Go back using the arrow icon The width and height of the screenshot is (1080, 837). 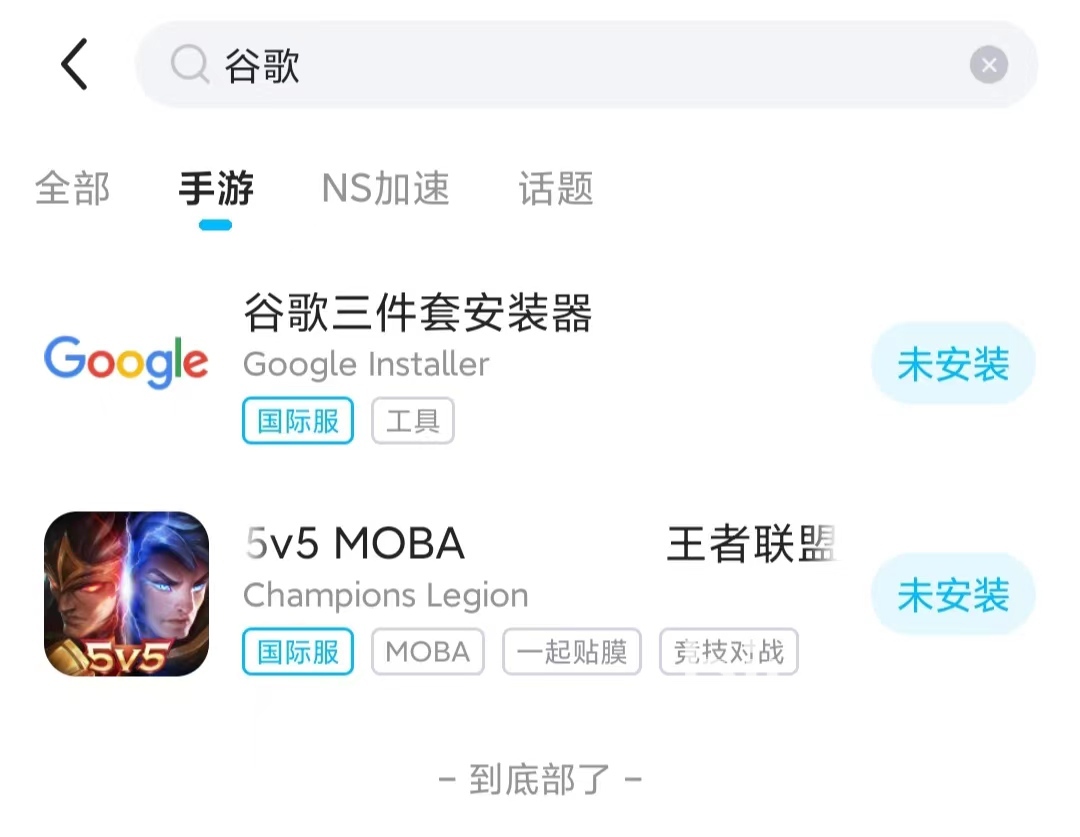coord(75,65)
